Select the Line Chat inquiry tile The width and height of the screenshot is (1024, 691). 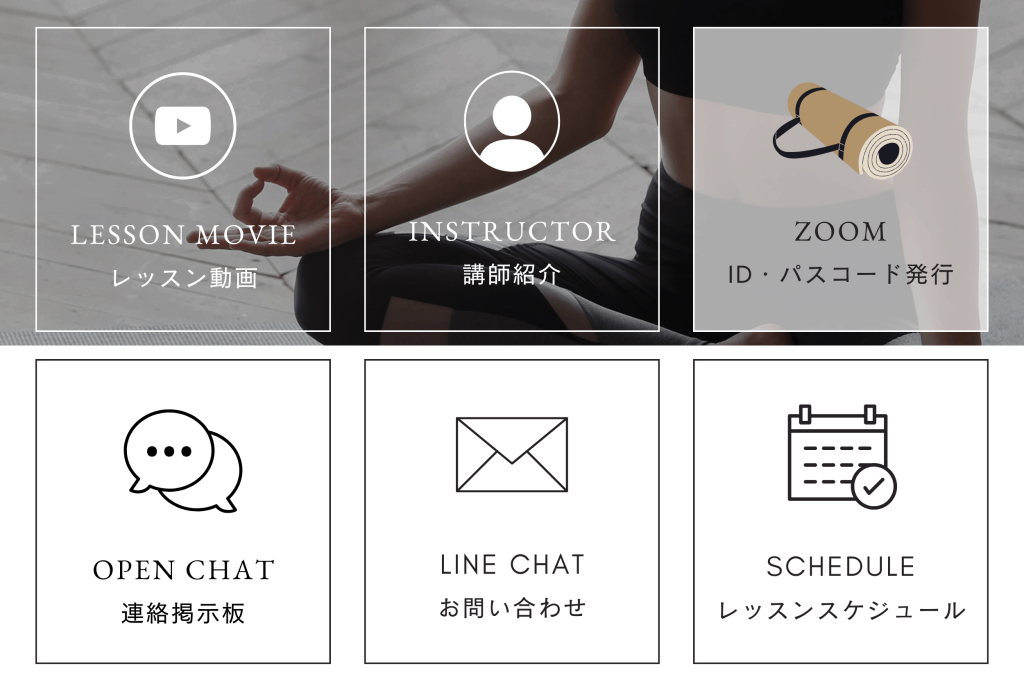pyautogui.click(x=511, y=511)
